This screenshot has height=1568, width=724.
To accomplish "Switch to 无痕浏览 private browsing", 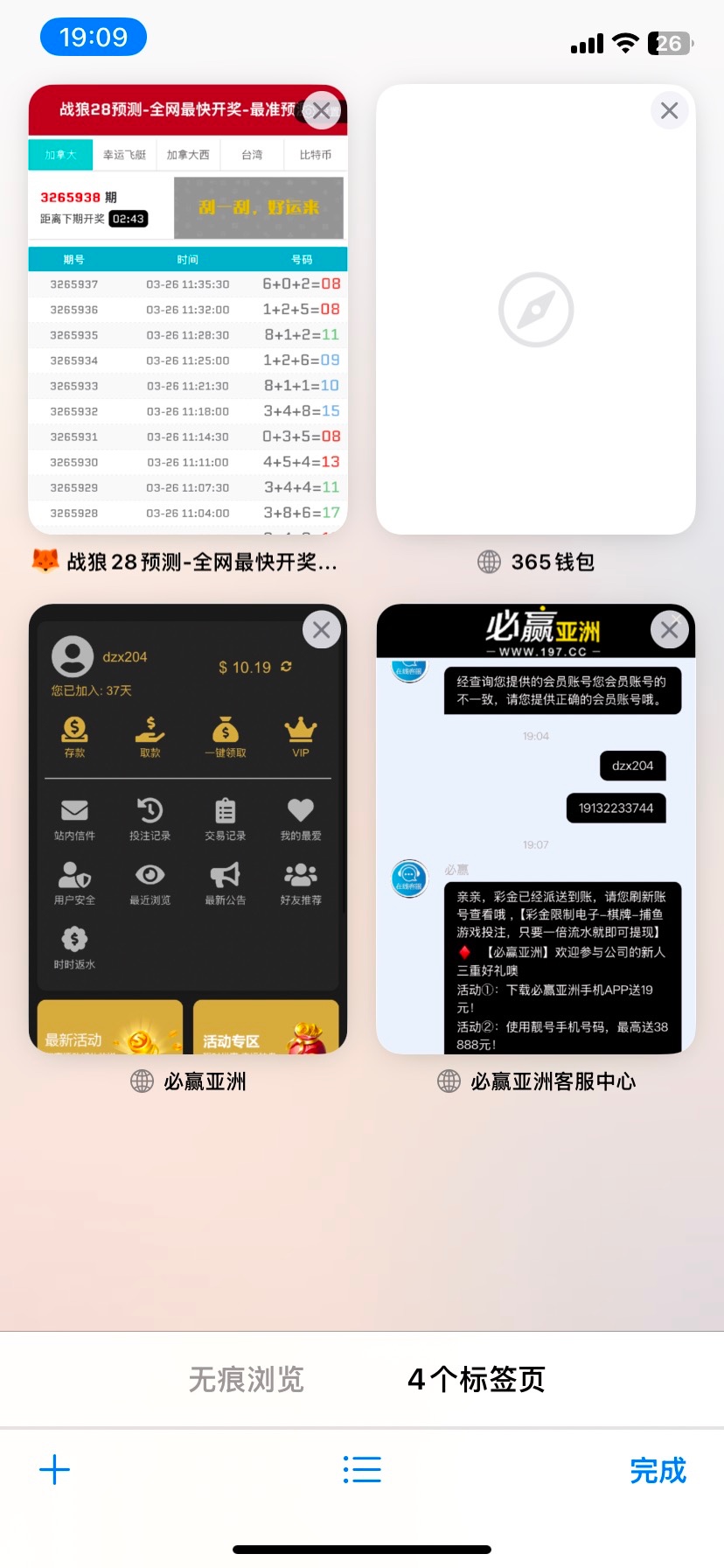I will [247, 1380].
